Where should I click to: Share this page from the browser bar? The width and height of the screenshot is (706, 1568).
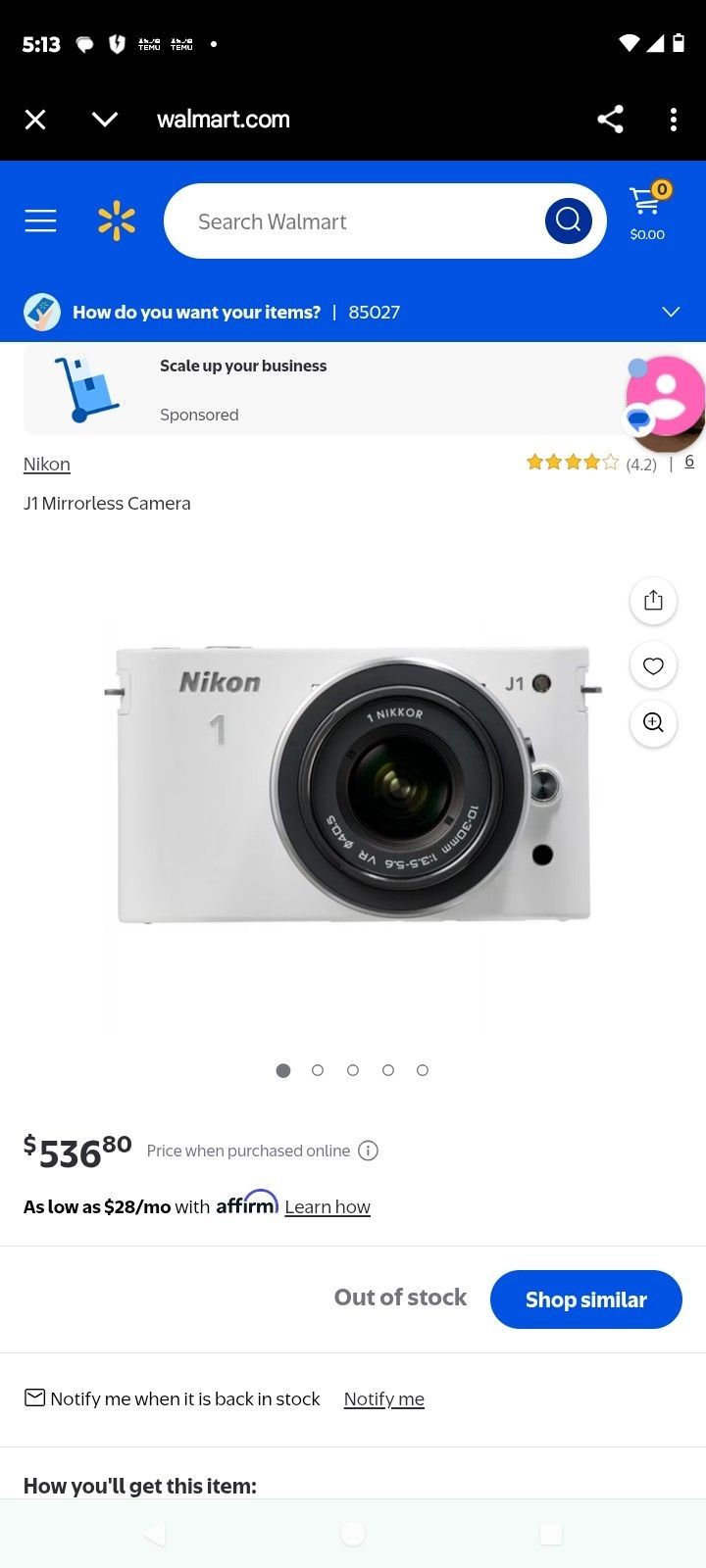tap(610, 120)
